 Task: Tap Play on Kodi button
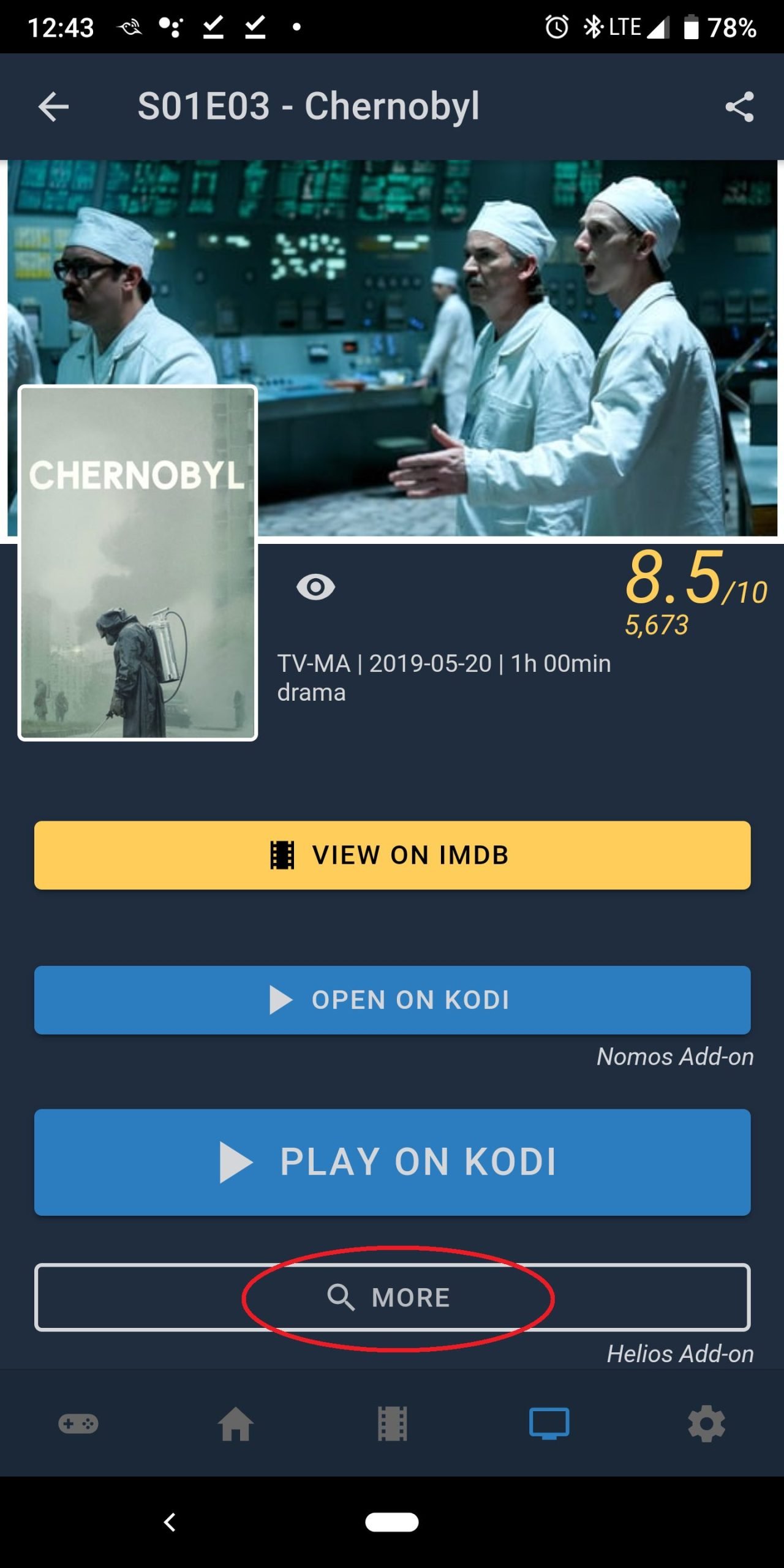click(x=392, y=1162)
